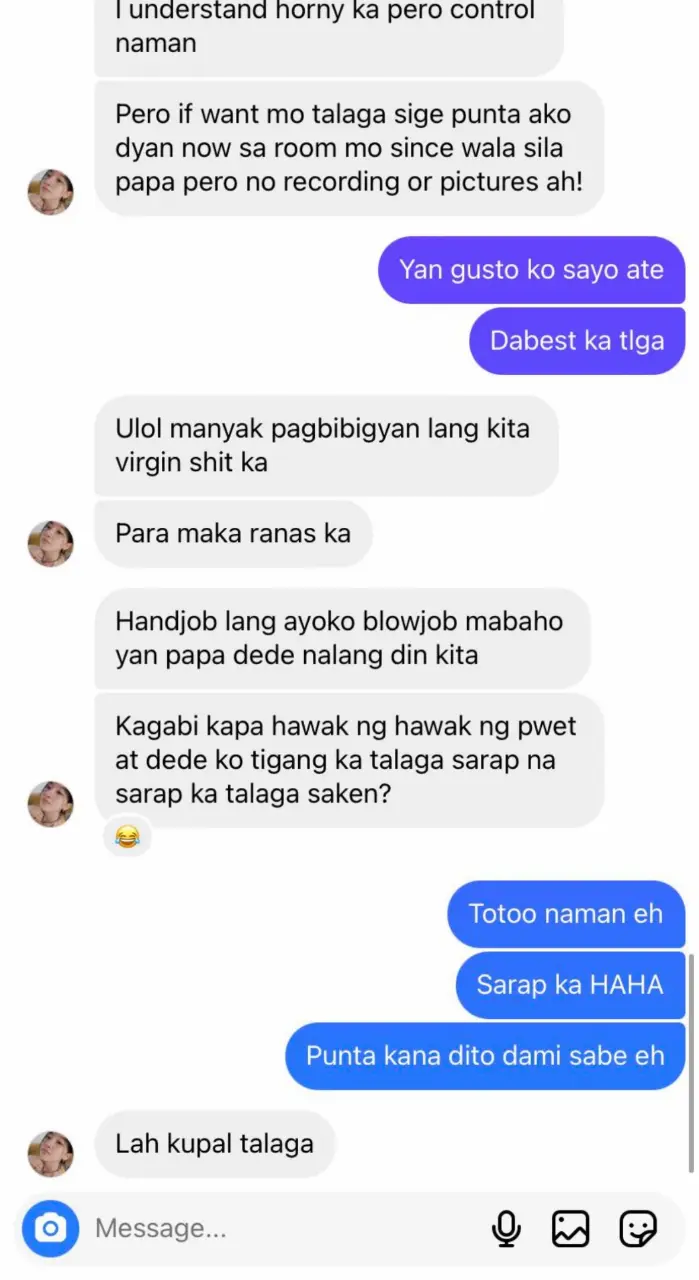Open the sender's profile picture beside last message
This screenshot has height=1280, width=699.
point(50,1153)
